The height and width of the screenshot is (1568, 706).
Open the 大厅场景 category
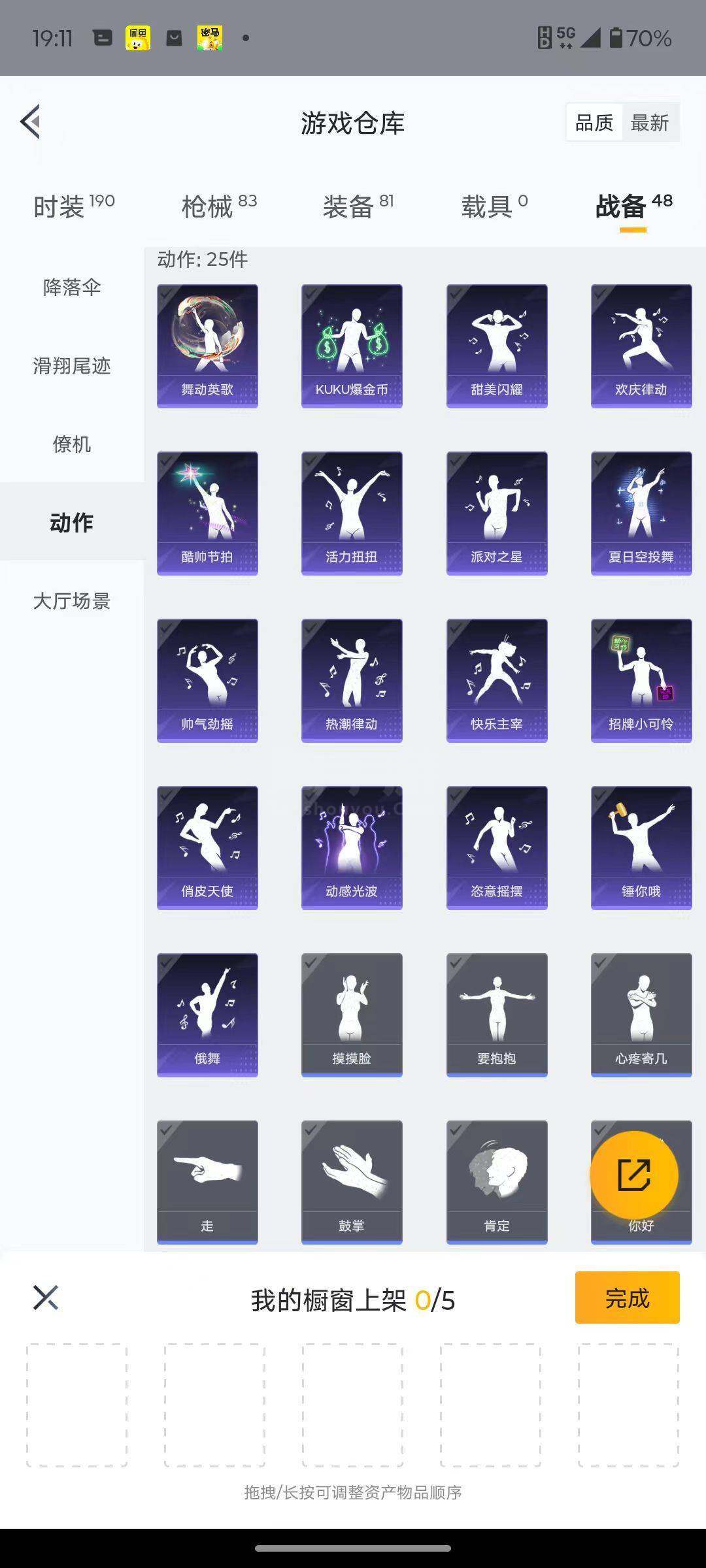pyautogui.click(x=72, y=601)
